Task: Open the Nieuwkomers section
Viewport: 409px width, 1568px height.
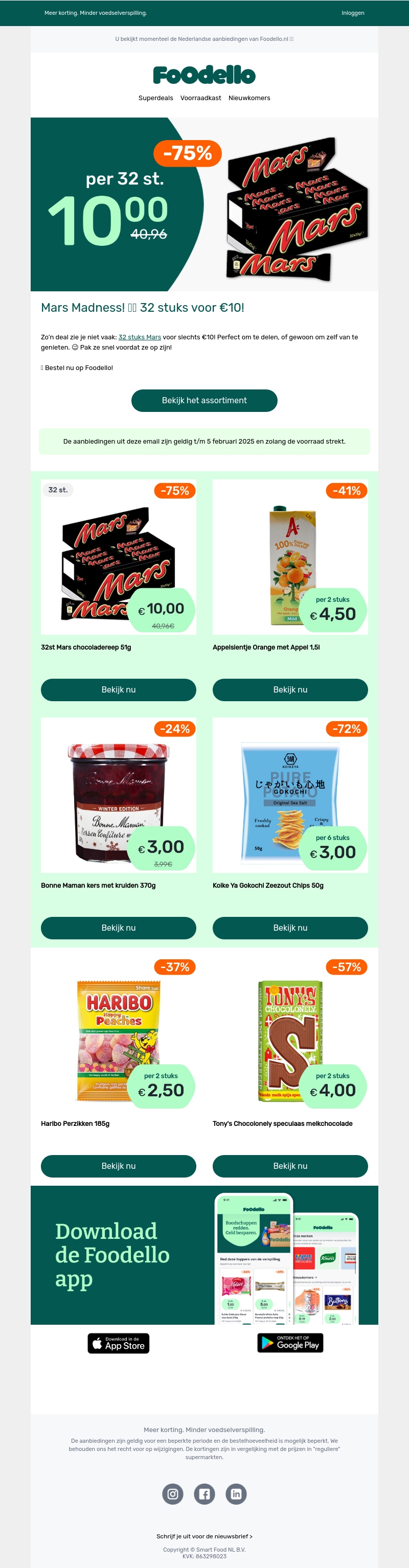Action: (249, 98)
